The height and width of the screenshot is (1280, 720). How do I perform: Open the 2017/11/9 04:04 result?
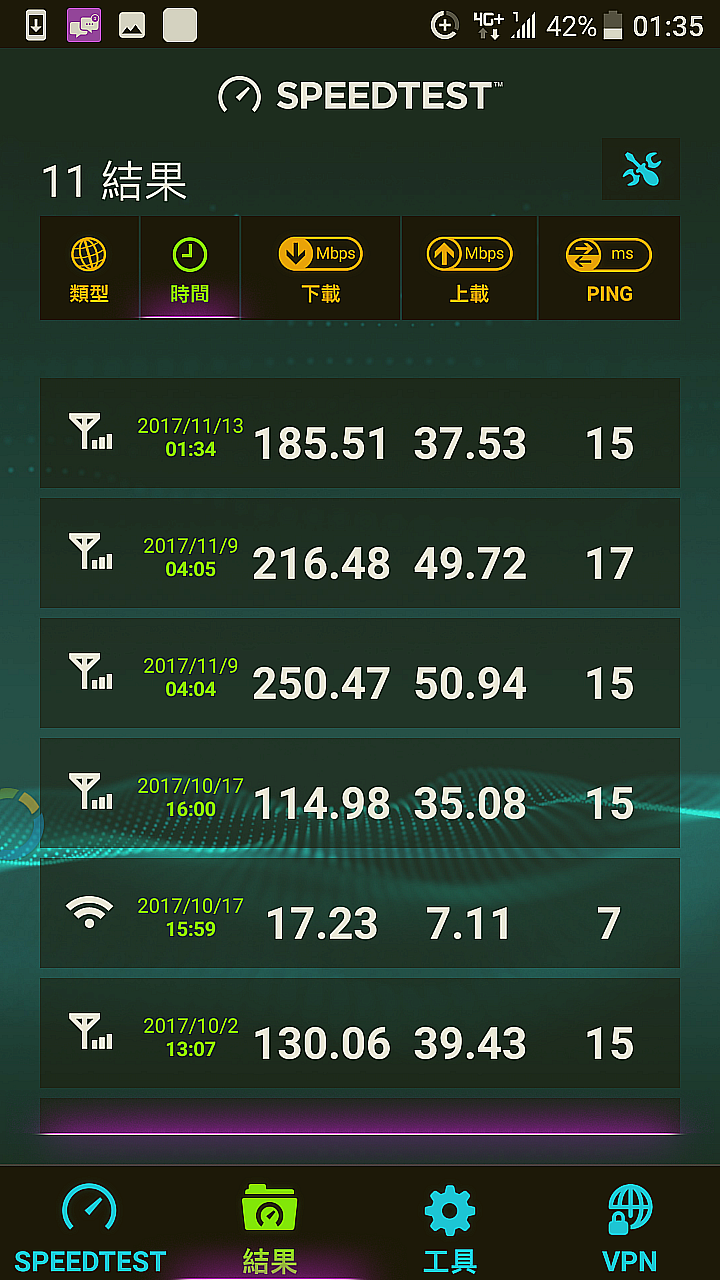click(360, 673)
